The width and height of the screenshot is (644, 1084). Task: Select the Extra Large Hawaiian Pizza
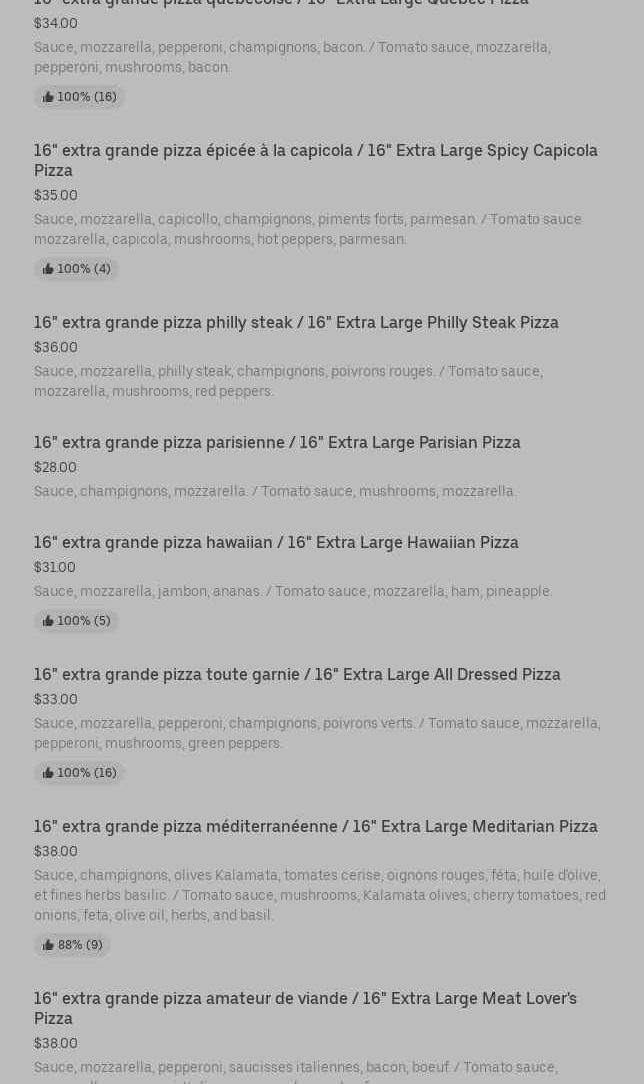pos(276,543)
